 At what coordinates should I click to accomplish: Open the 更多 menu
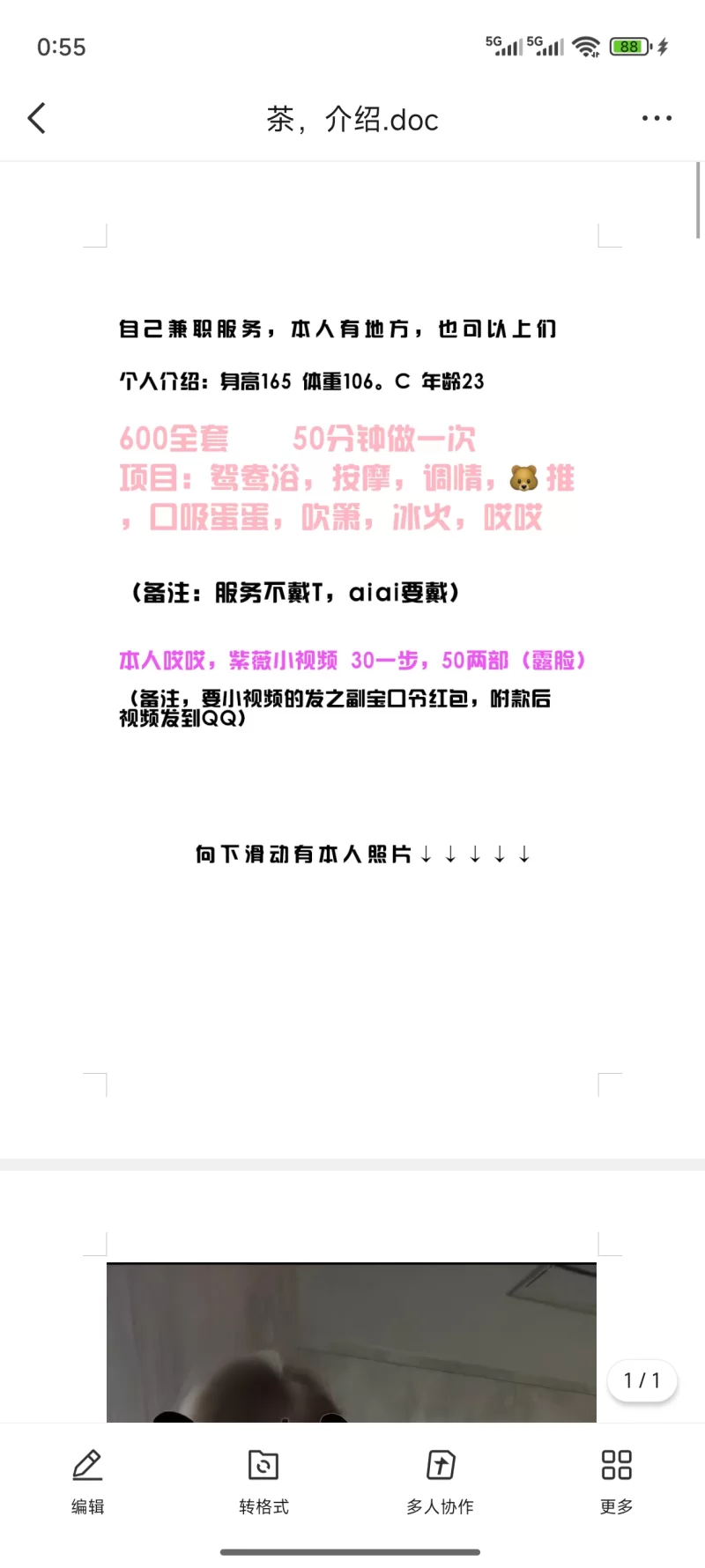[x=616, y=1480]
